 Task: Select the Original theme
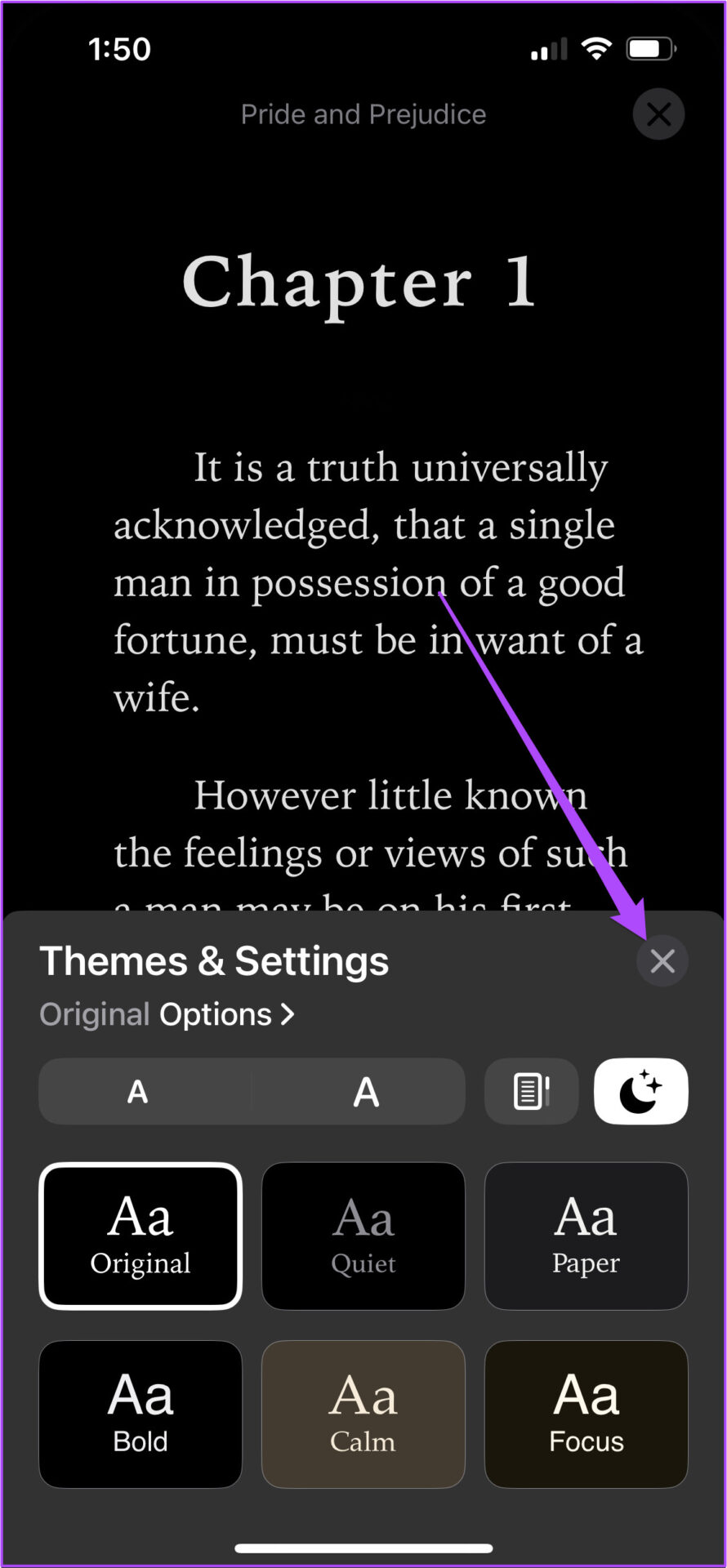[x=140, y=1236]
